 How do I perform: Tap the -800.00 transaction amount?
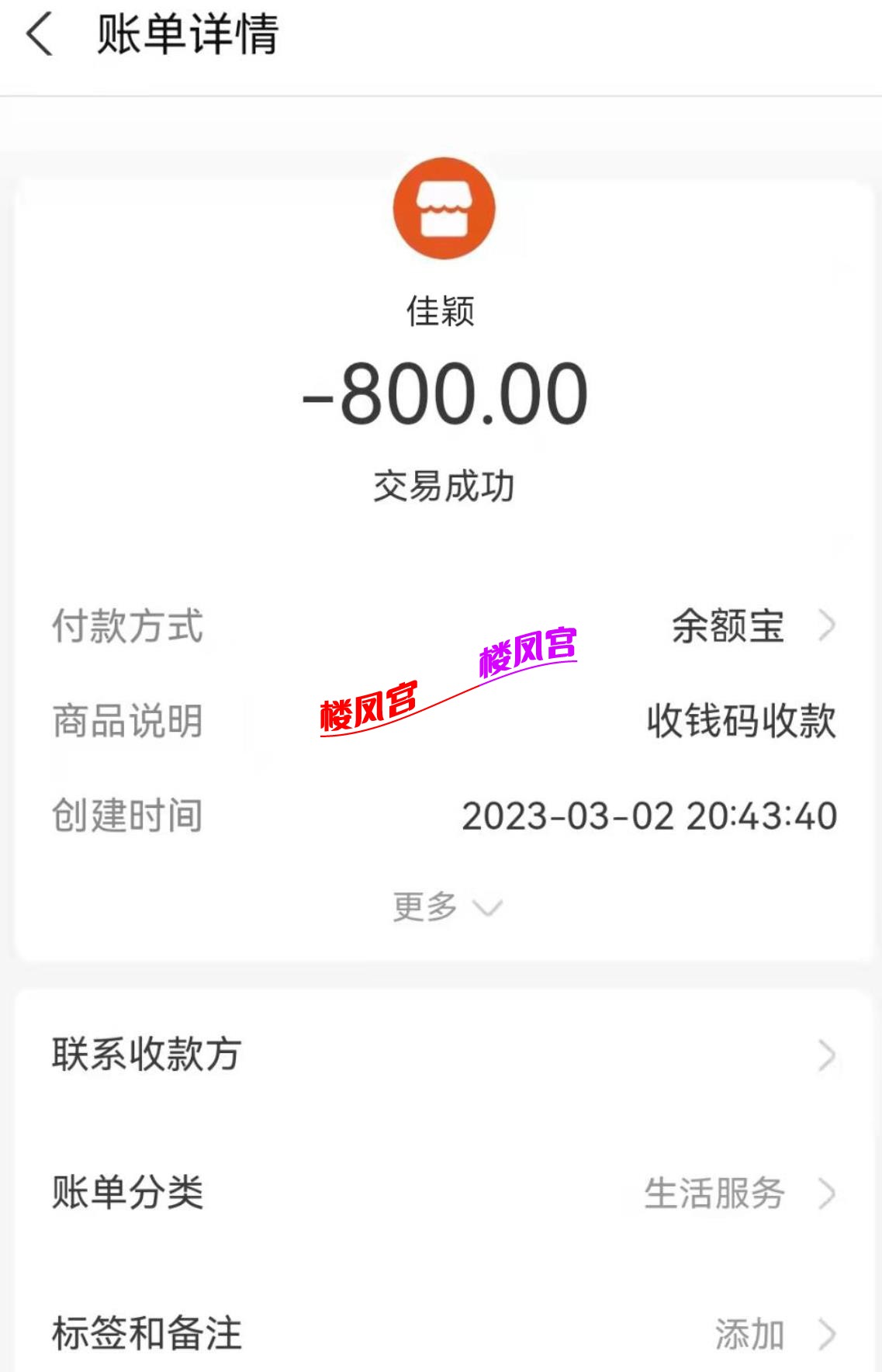pyautogui.click(x=444, y=394)
